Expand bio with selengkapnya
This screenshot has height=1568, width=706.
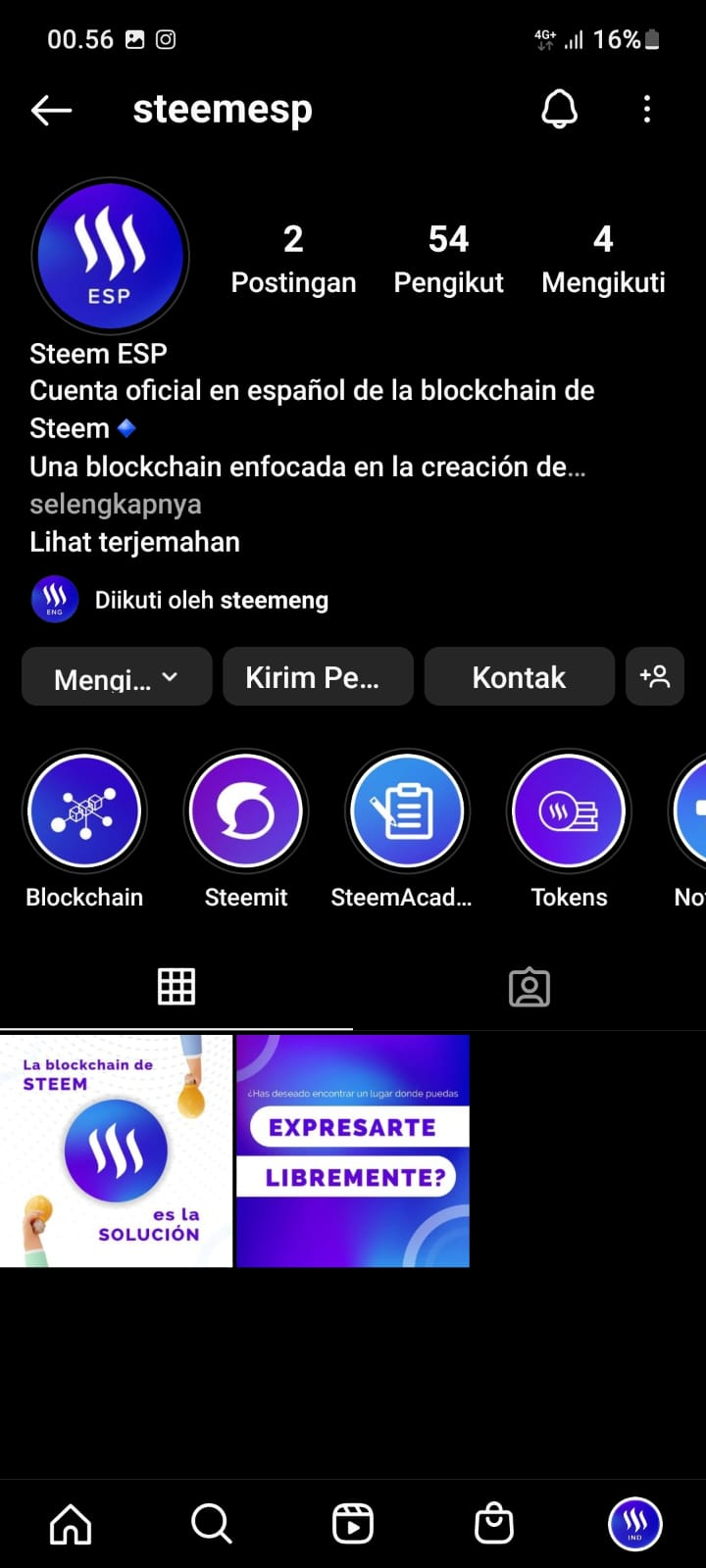click(116, 505)
